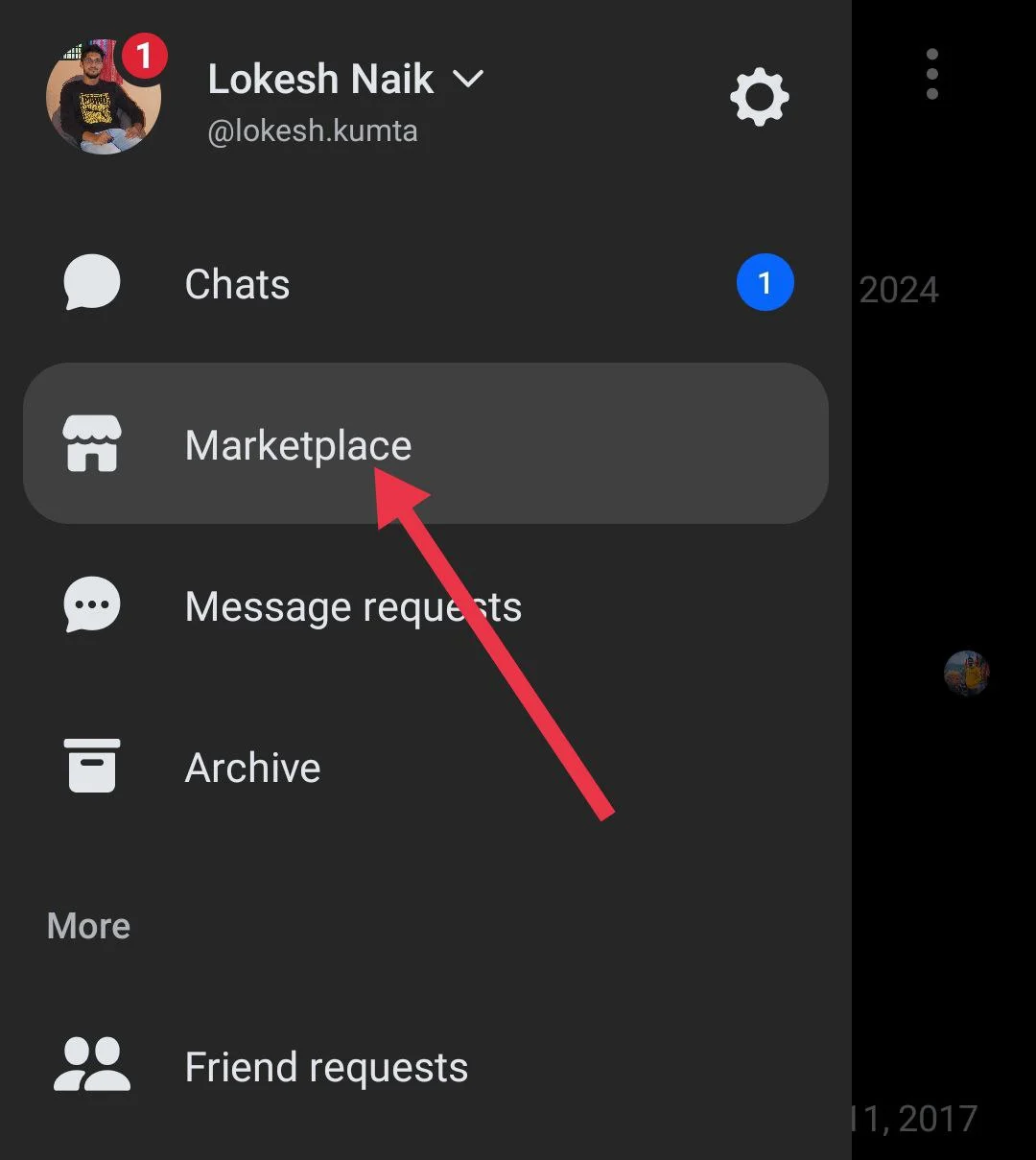Select the Marketplace storefront icon
Viewport: 1036px width, 1160px height.
[91, 443]
